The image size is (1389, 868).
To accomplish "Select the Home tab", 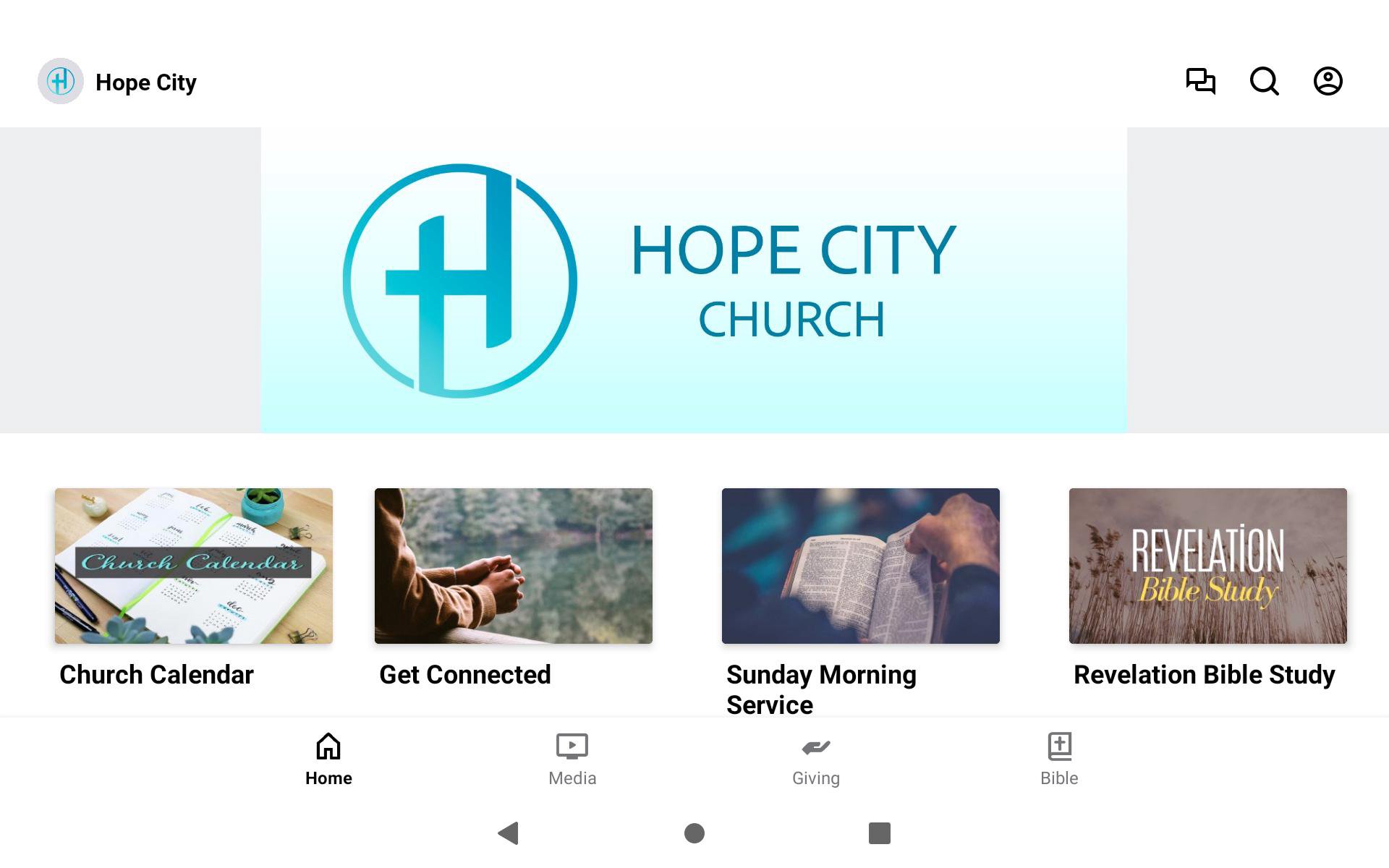I will pyautogui.click(x=328, y=759).
